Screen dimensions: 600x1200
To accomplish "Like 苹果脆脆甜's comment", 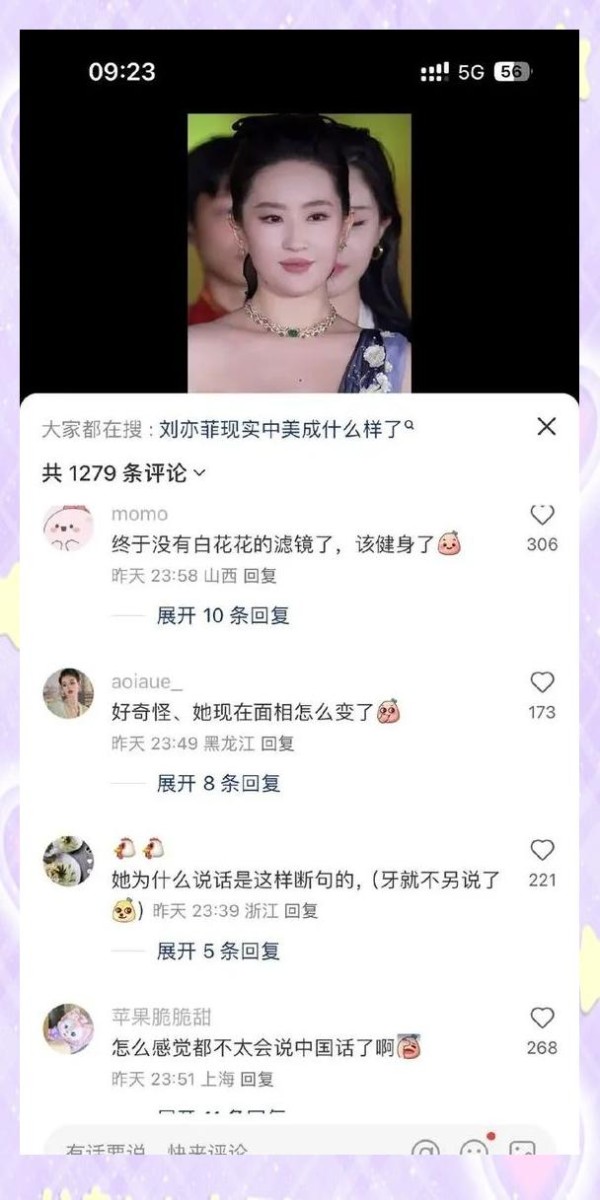I will click(x=542, y=1018).
